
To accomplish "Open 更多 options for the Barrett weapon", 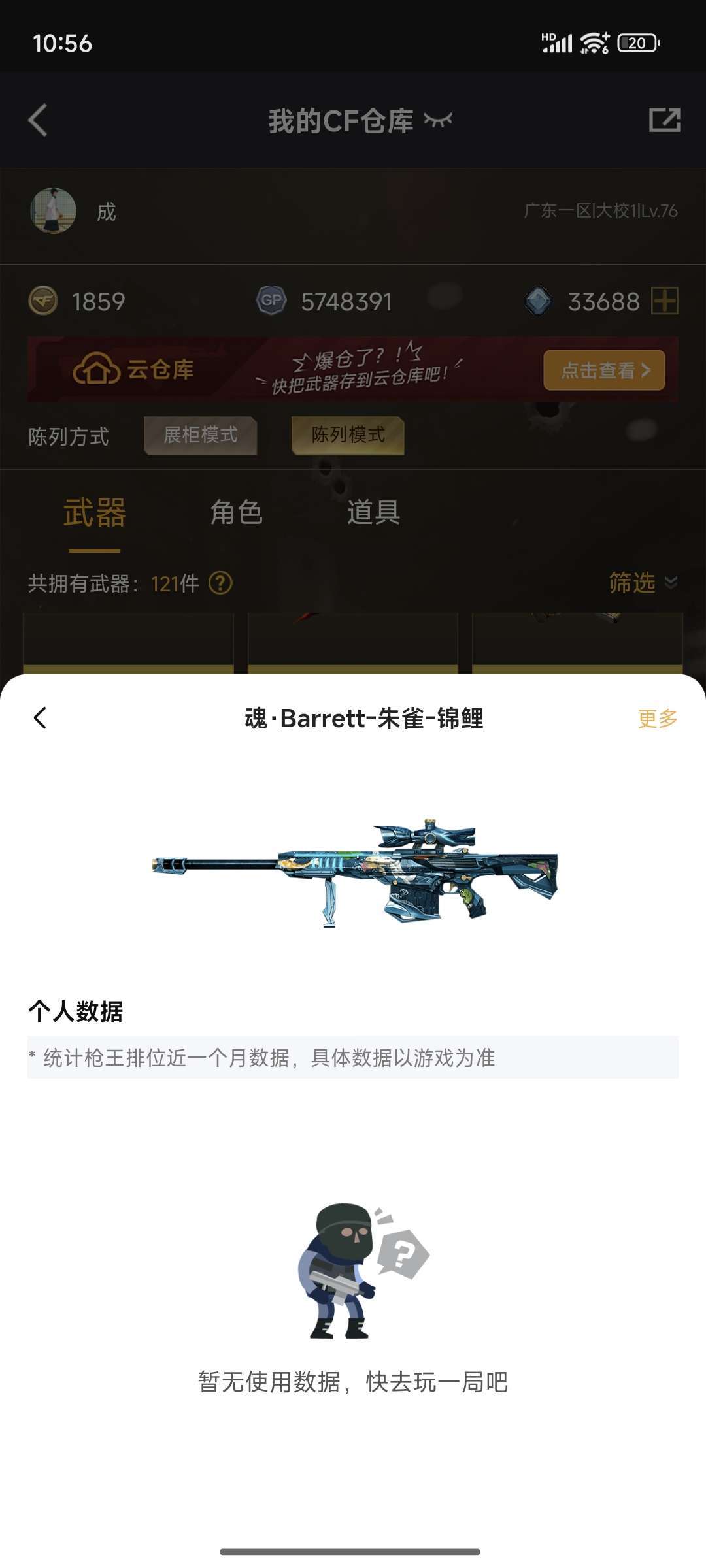I will tap(656, 719).
